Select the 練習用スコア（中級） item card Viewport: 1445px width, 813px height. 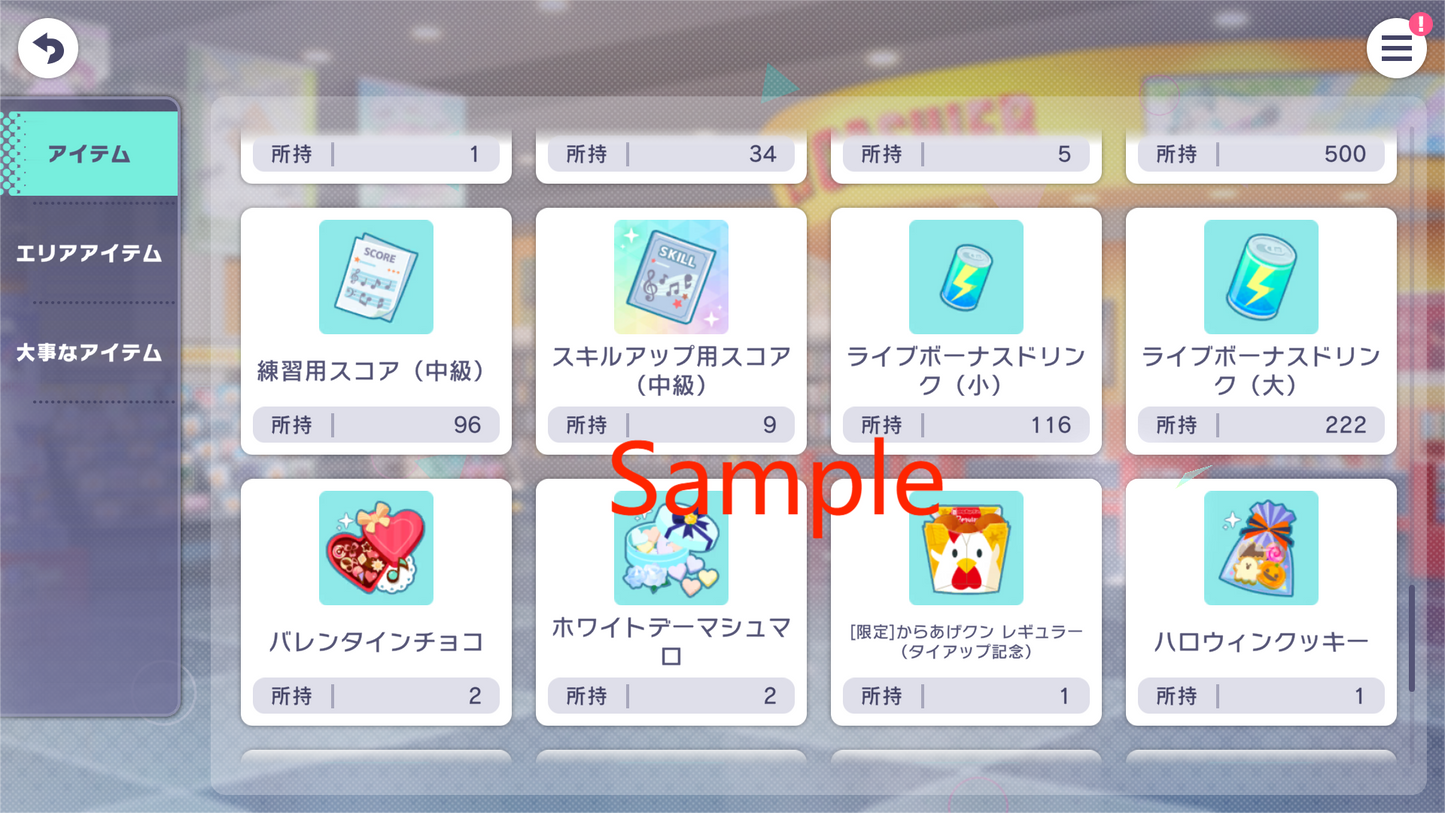(x=376, y=330)
